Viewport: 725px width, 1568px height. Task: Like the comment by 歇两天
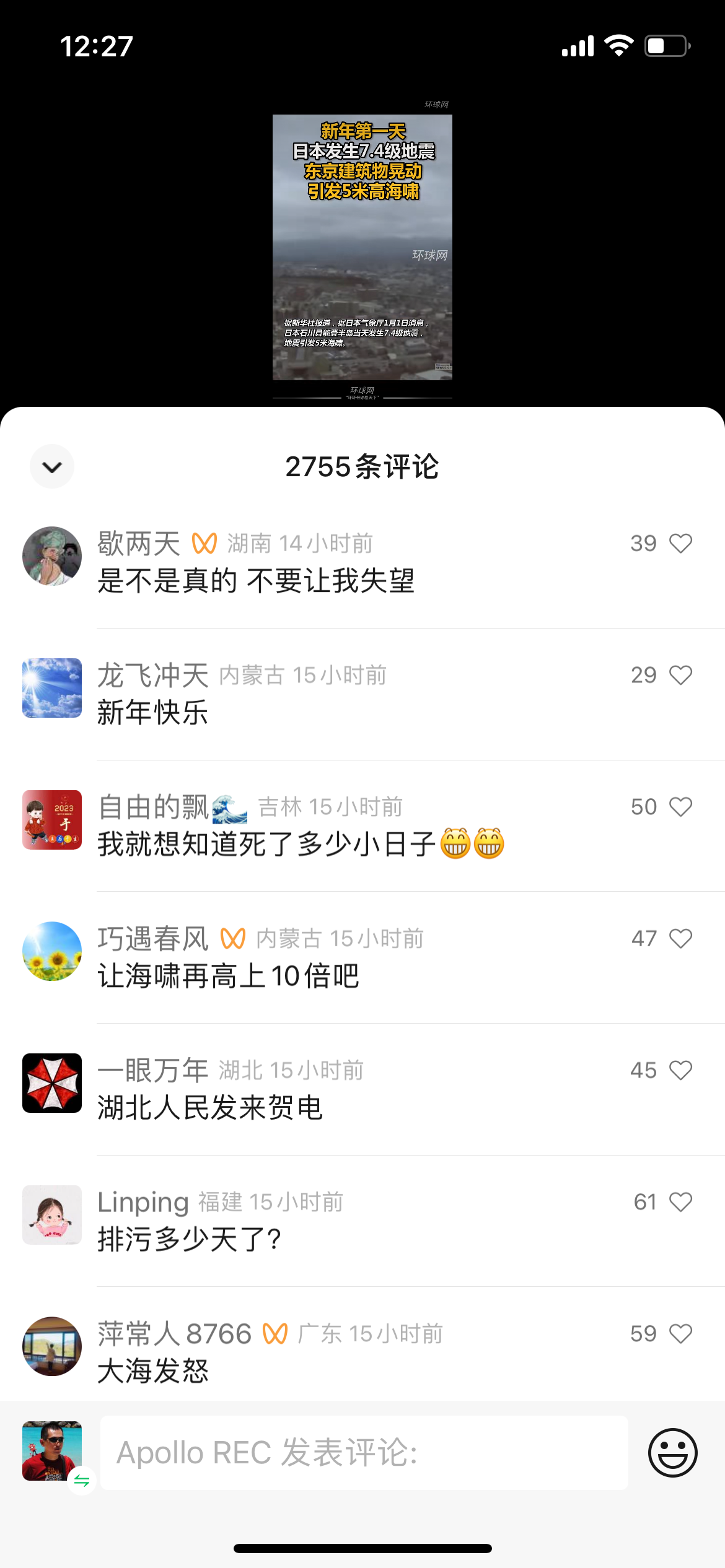pyautogui.click(x=680, y=543)
